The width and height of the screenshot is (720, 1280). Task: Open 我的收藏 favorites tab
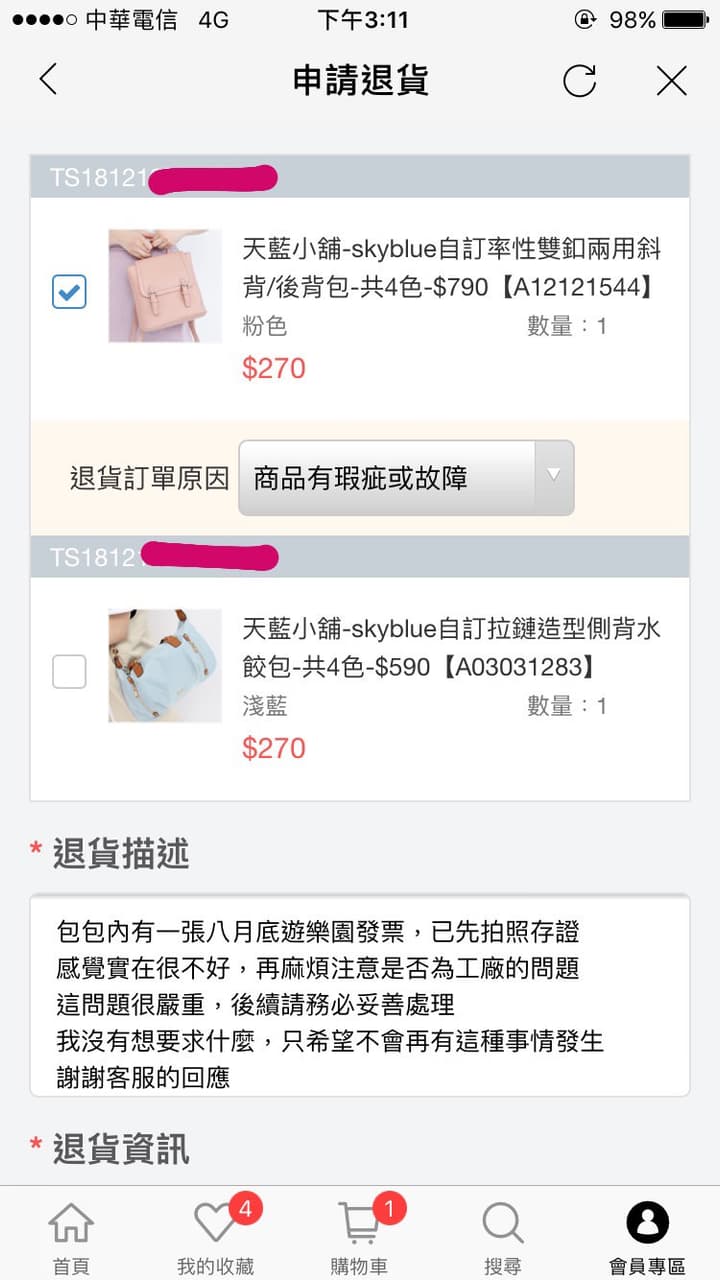point(215,1236)
